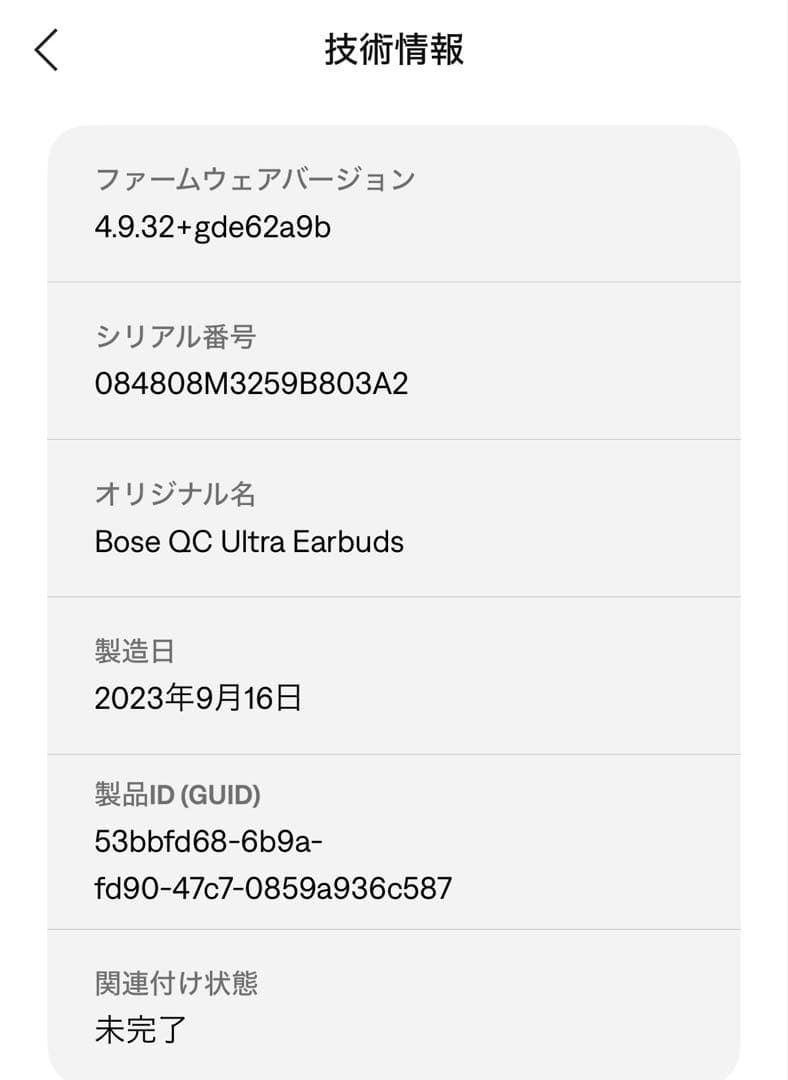
Task: Select the ファームウェアバージョン row
Action: 394,203
